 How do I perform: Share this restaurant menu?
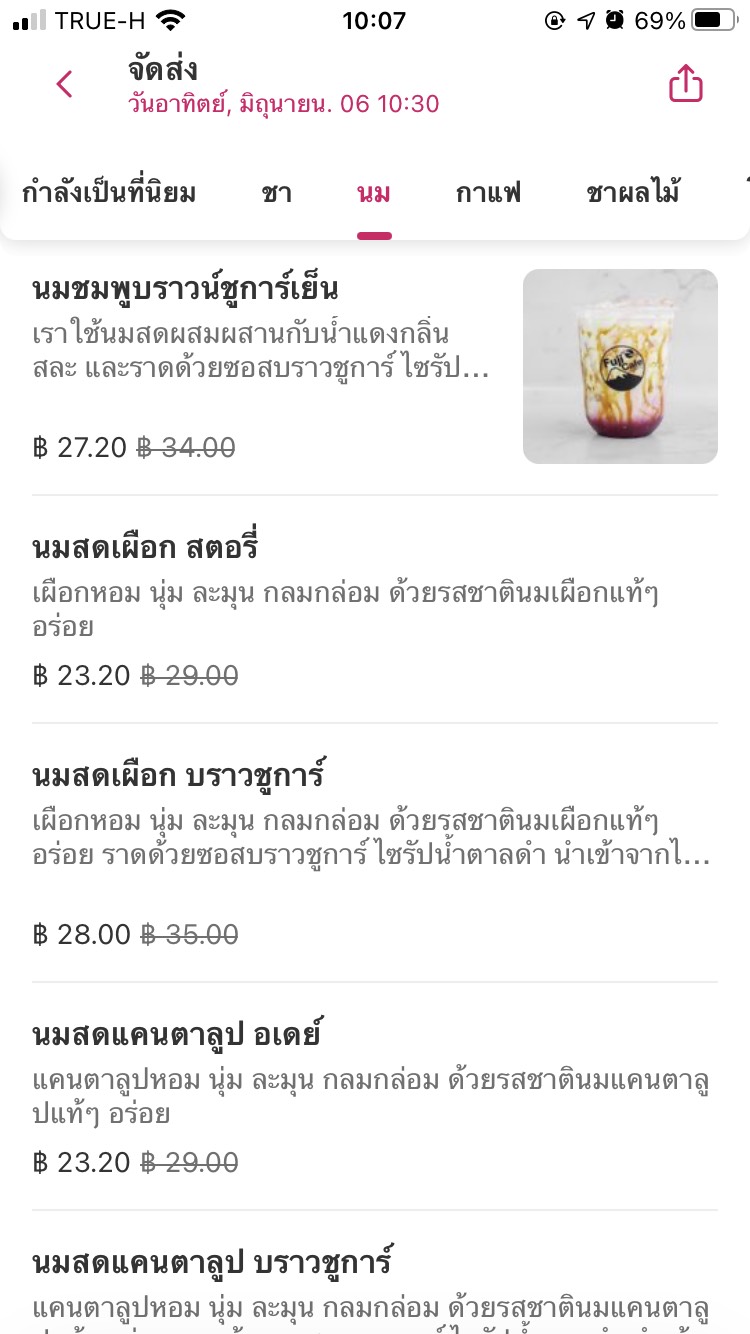tap(686, 85)
